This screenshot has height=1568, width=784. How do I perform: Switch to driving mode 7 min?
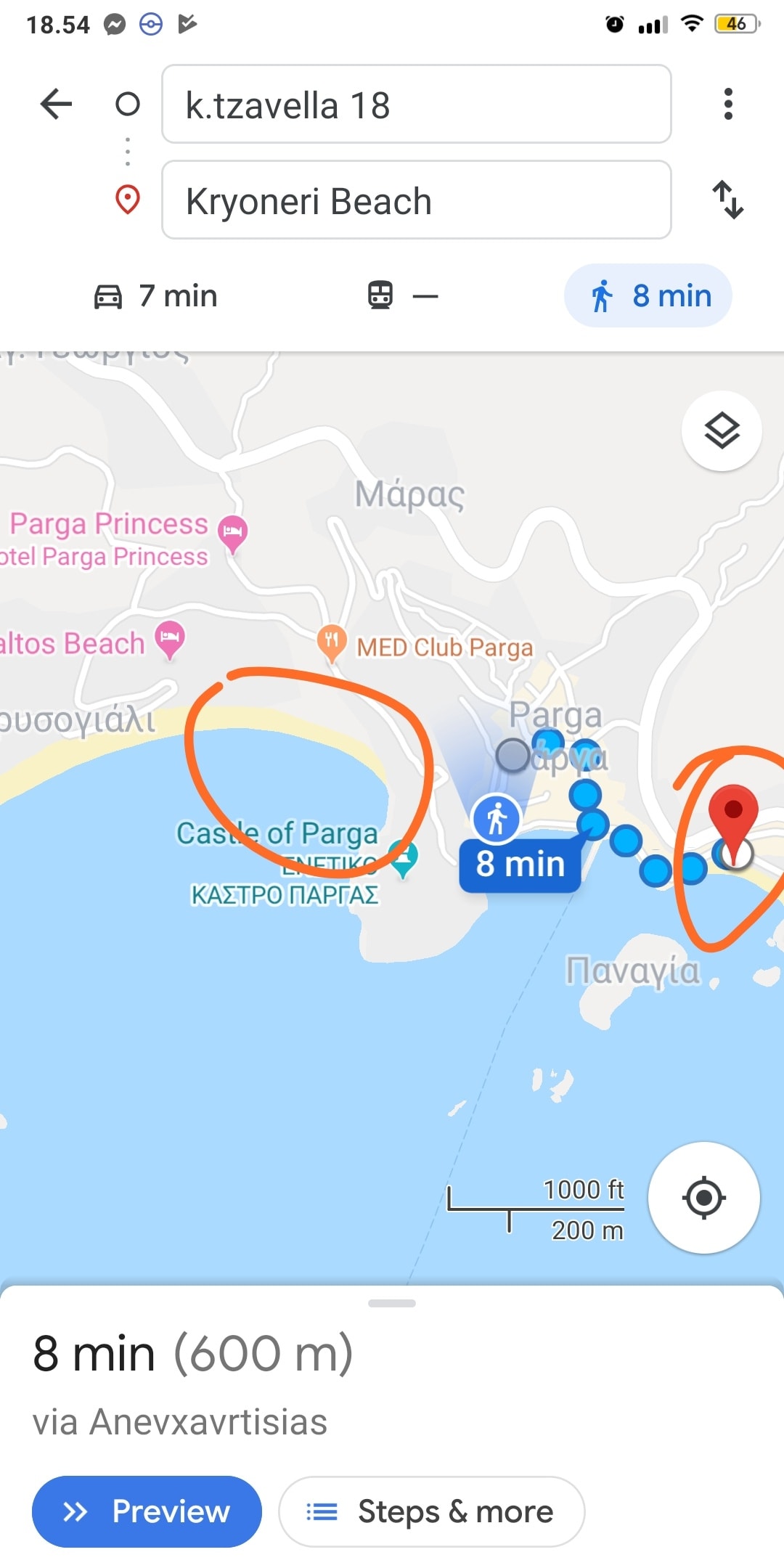click(x=156, y=296)
